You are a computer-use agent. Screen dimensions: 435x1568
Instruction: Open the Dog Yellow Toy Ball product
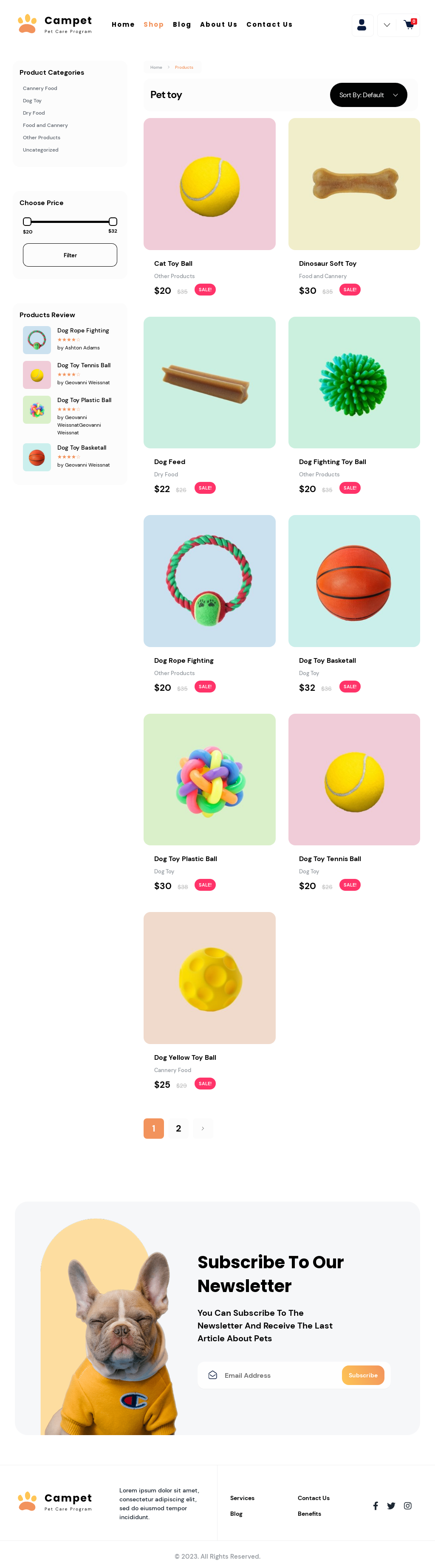(209, 977)
